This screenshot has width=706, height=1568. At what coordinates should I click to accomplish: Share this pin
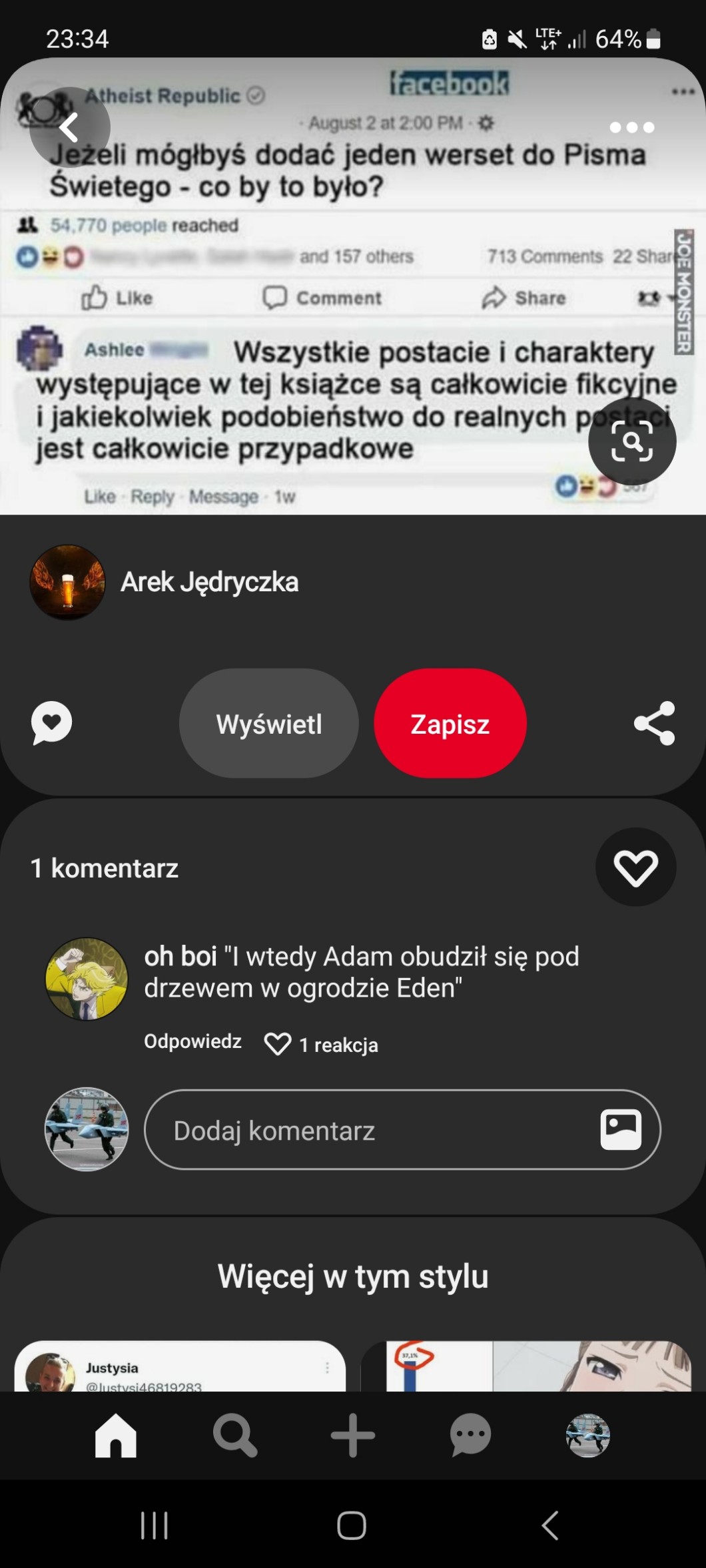[654, 723]
